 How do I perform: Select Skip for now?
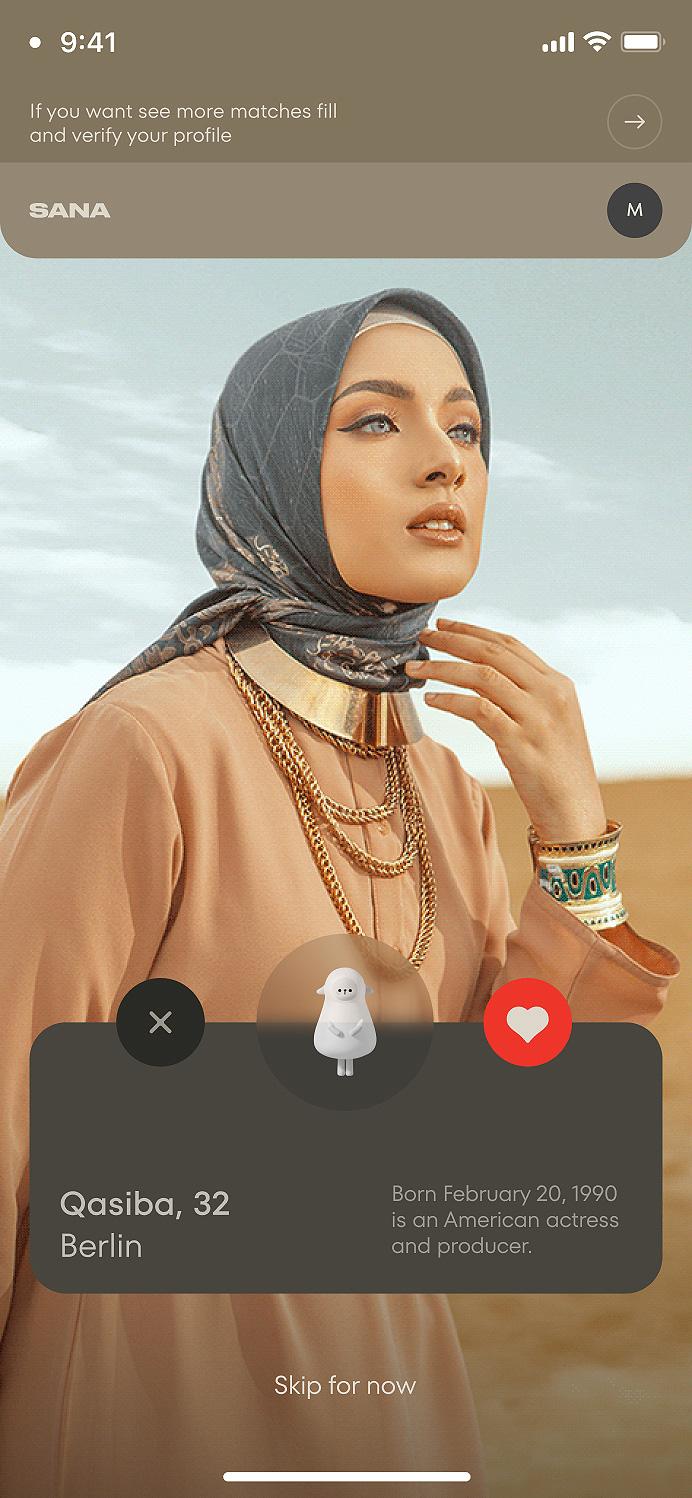click(x=345, y=1385)
